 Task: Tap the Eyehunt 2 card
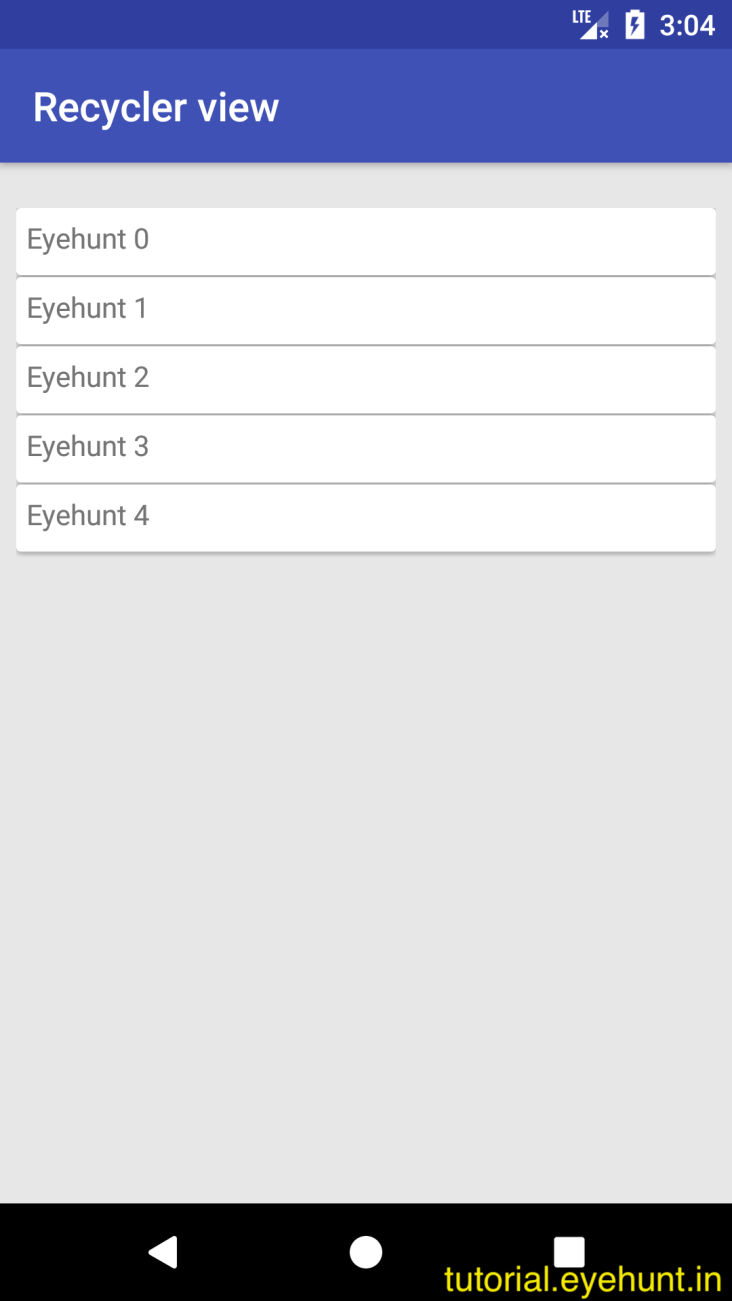365,378
